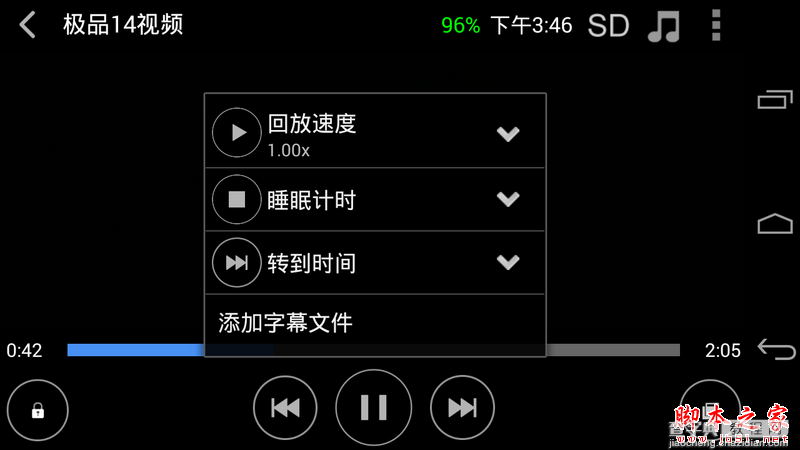Pause the video playback
This screenshot has height=450, width=800.
coord(374,407)
